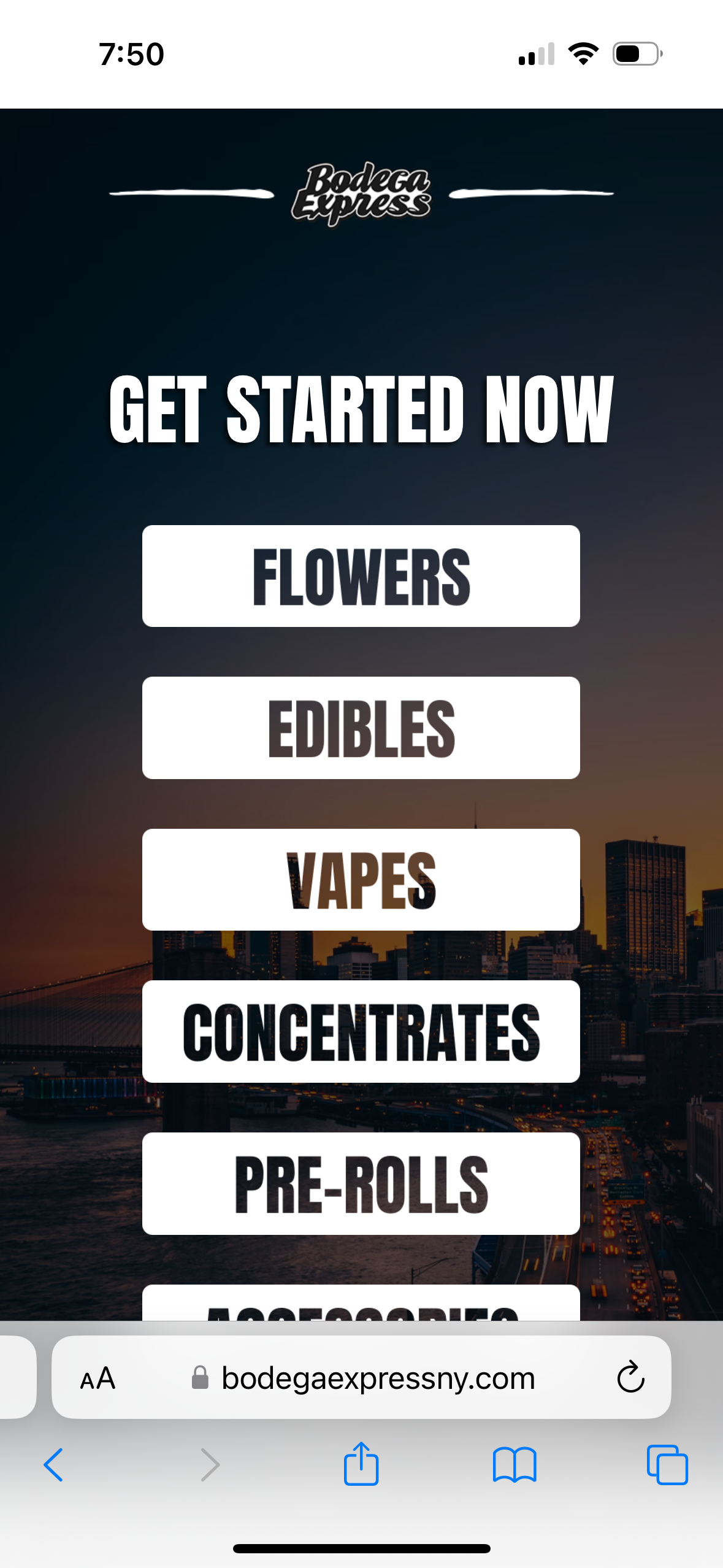
Task: Reload the page with the refresh icon
Action: click(630, 1378)
